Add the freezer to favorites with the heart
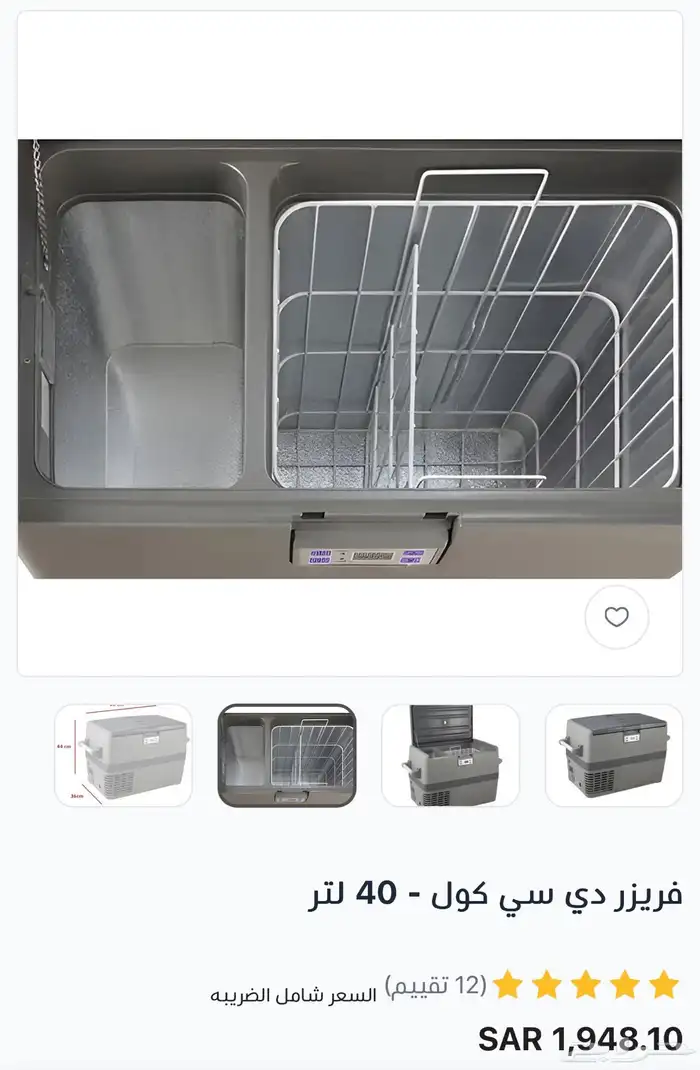The height and width of the screenshot is (1070, 700). [617, 617]
